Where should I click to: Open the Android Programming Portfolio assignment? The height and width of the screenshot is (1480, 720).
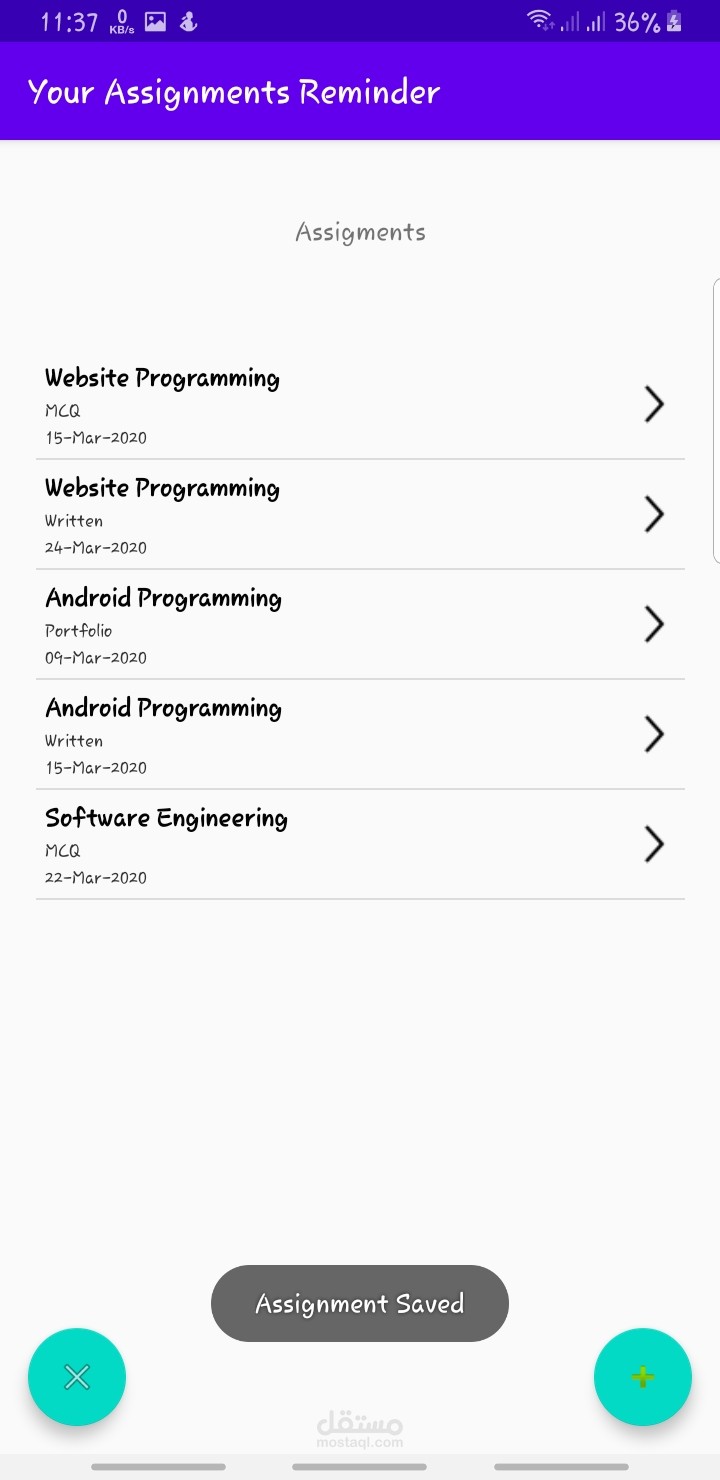pyautogui.click(x=360, y=625)
